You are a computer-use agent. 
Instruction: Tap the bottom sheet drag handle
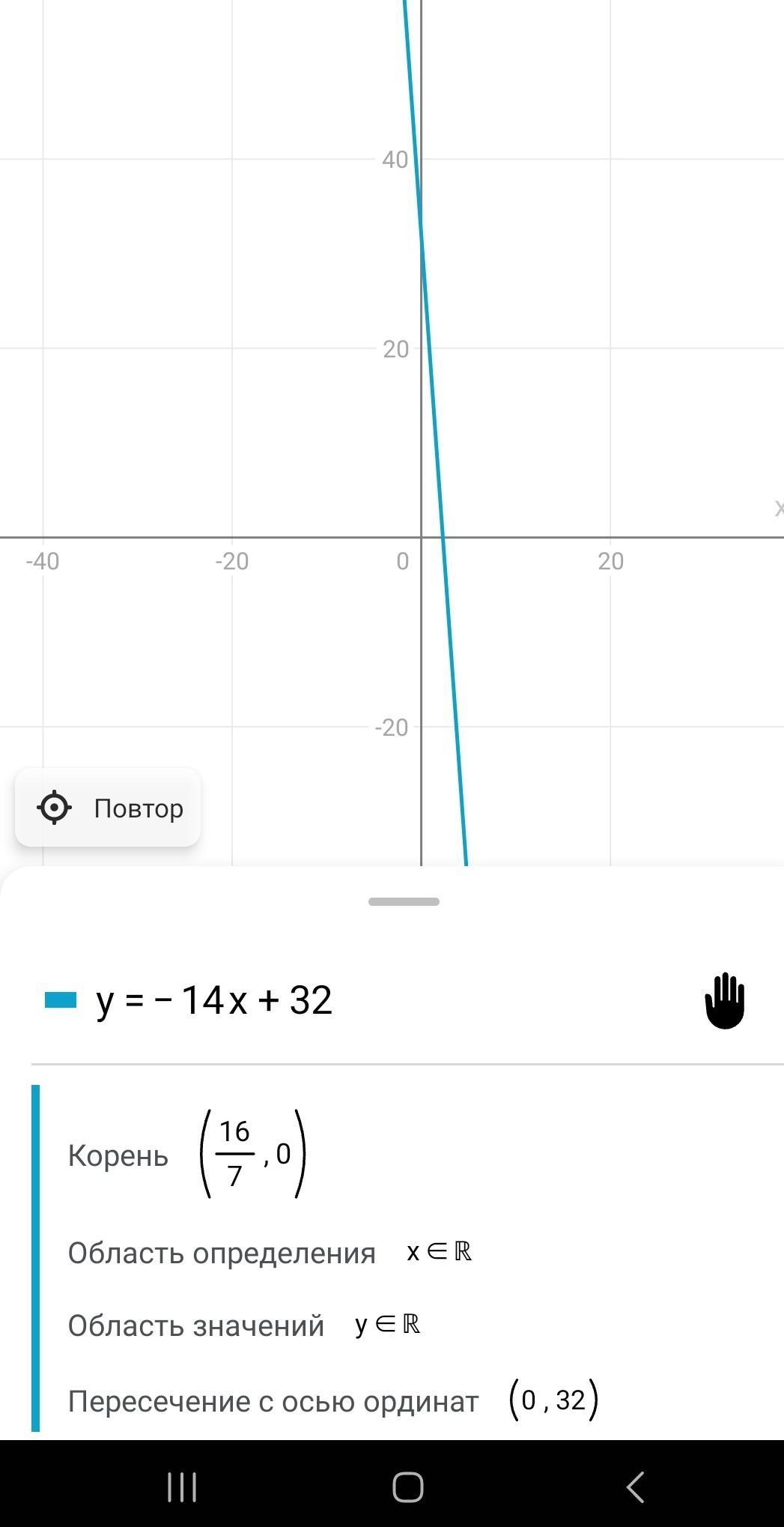click(404, 901)
